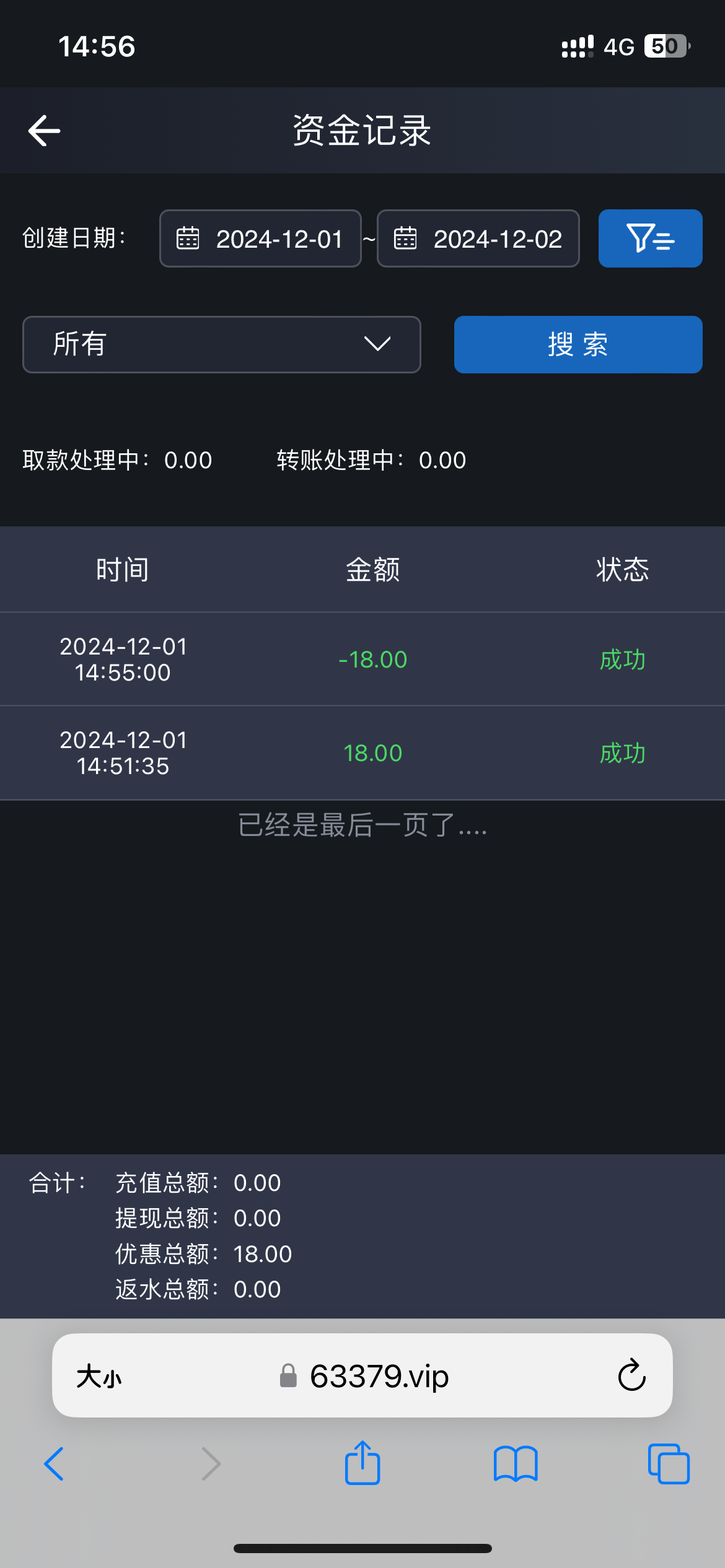Image resolution: width=725 pixels, height=1568 pixels.
Task: Open the 18.00 record at 14:51:35
Action: point(362,753)
